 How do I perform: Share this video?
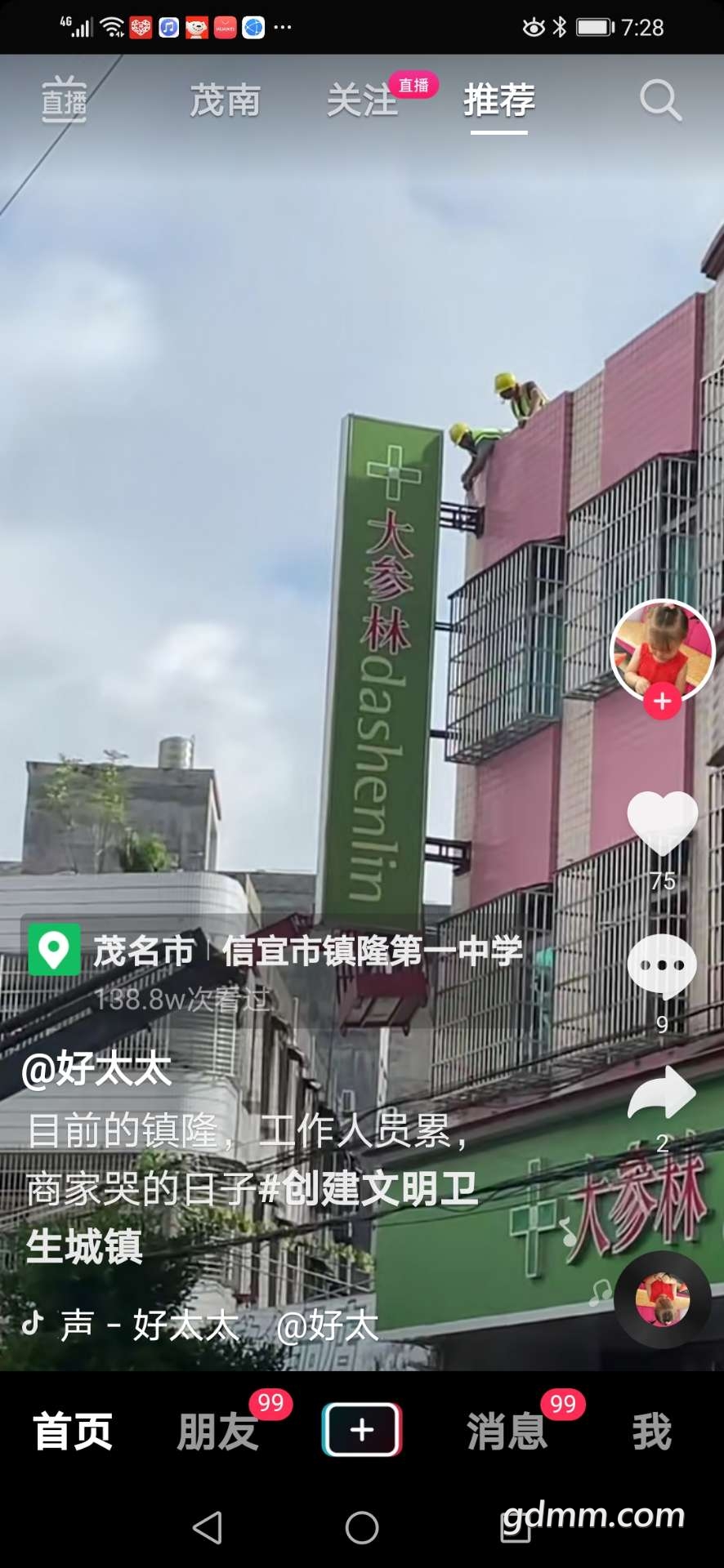click(x=663, y=1093)
